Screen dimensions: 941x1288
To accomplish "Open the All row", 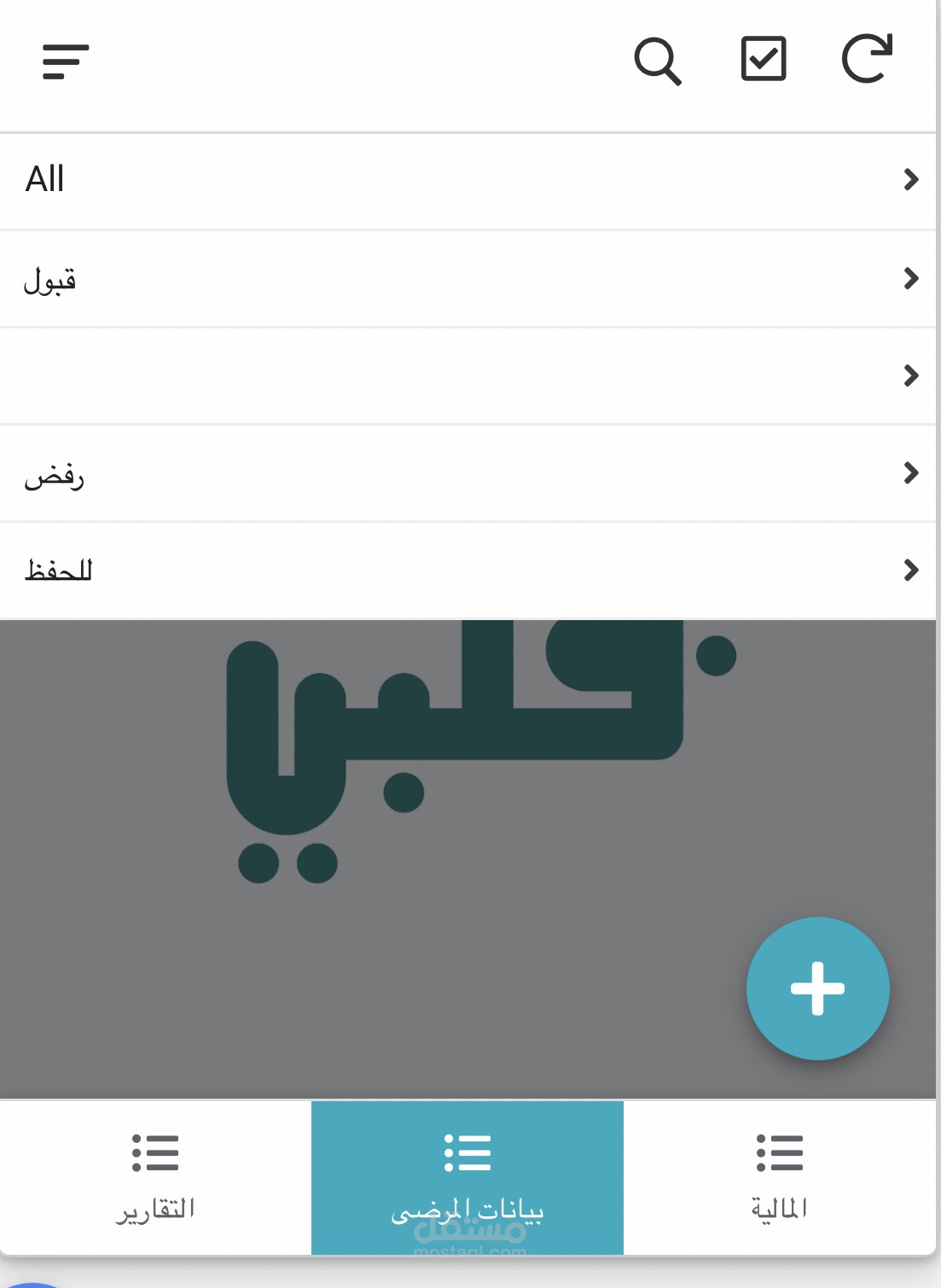I will coord(468,180).
